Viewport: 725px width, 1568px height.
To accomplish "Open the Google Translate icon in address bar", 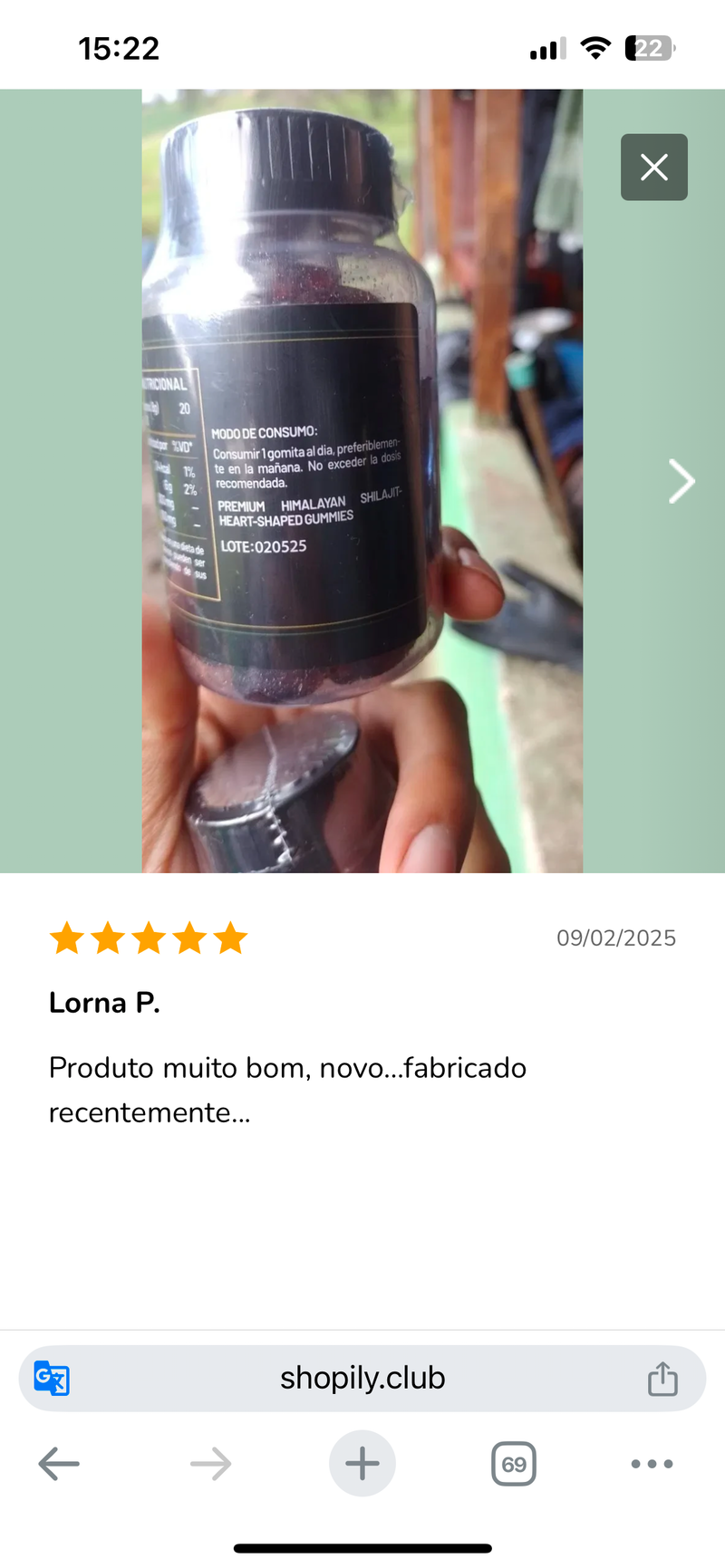I will tap(50, 1378).
